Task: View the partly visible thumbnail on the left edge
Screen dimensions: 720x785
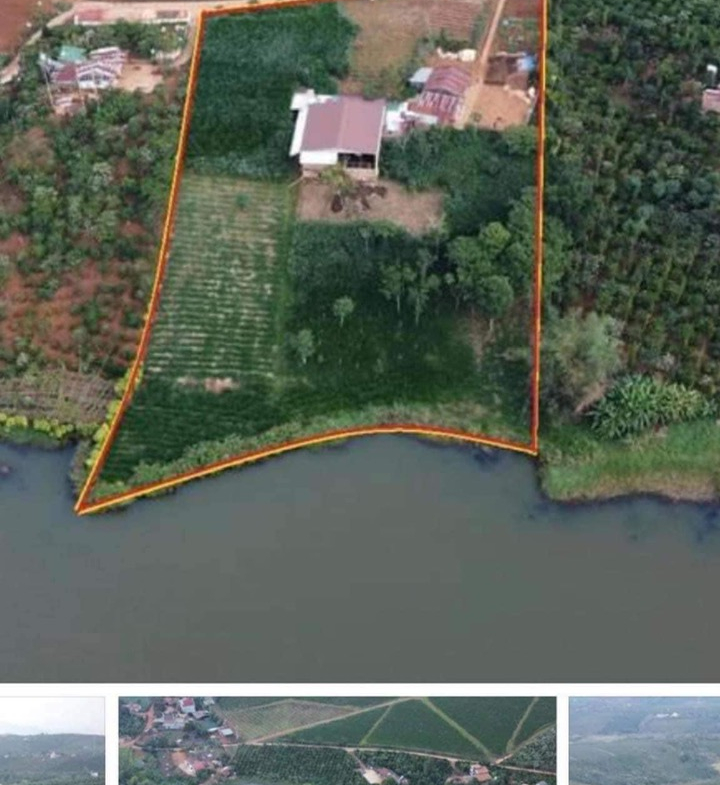Action: point(52,740)
